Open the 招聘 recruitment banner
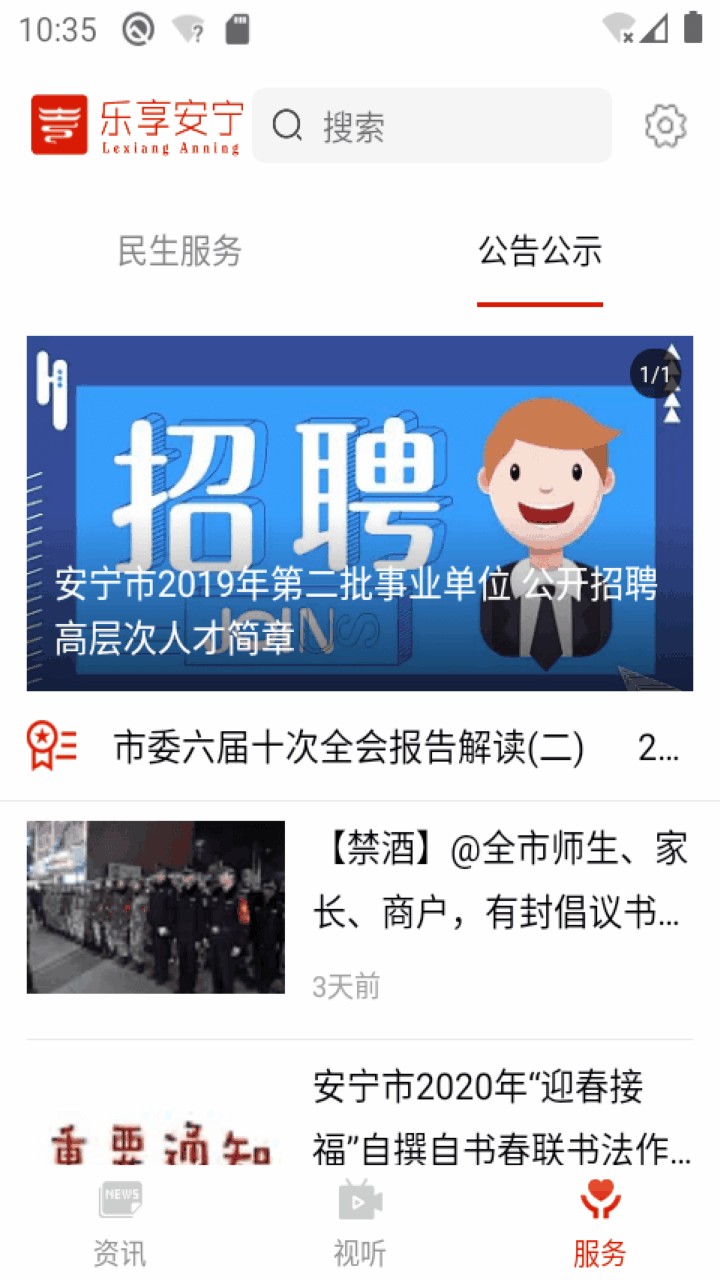Screen dimensions: 720x1280 360,512
